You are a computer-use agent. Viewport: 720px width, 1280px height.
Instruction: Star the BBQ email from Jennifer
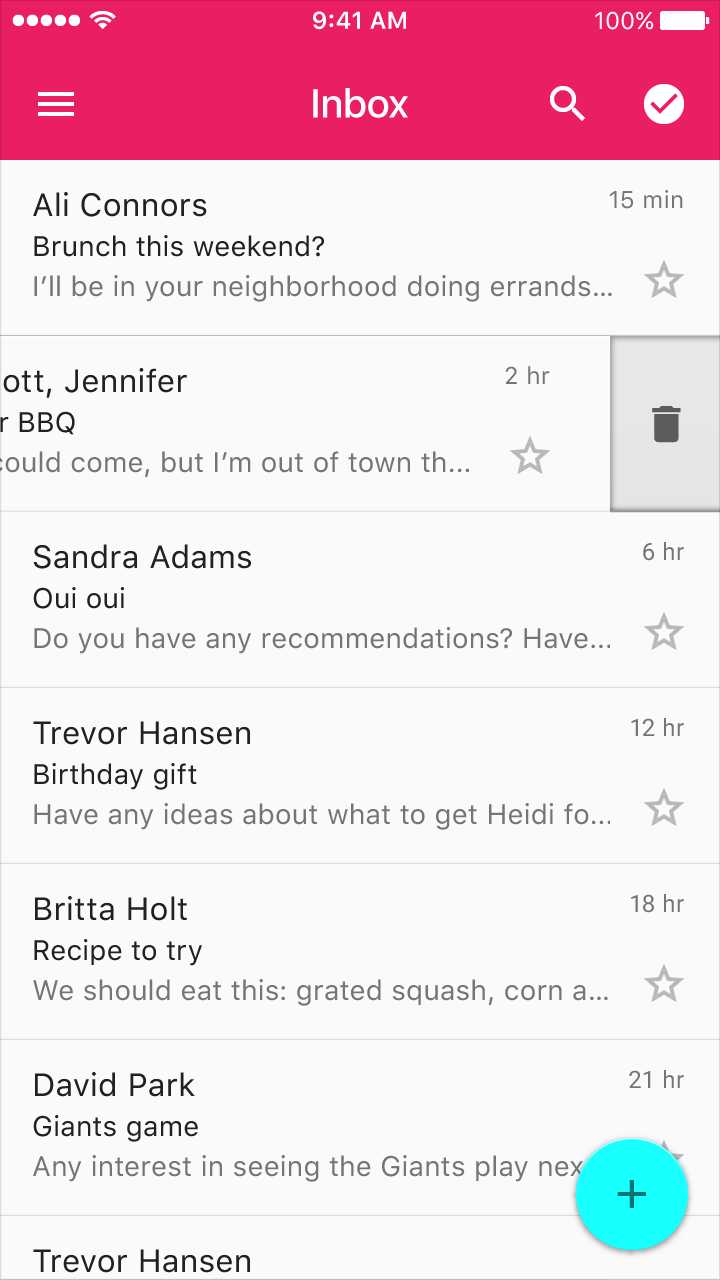pyautogui.click(x=530, y=457)
